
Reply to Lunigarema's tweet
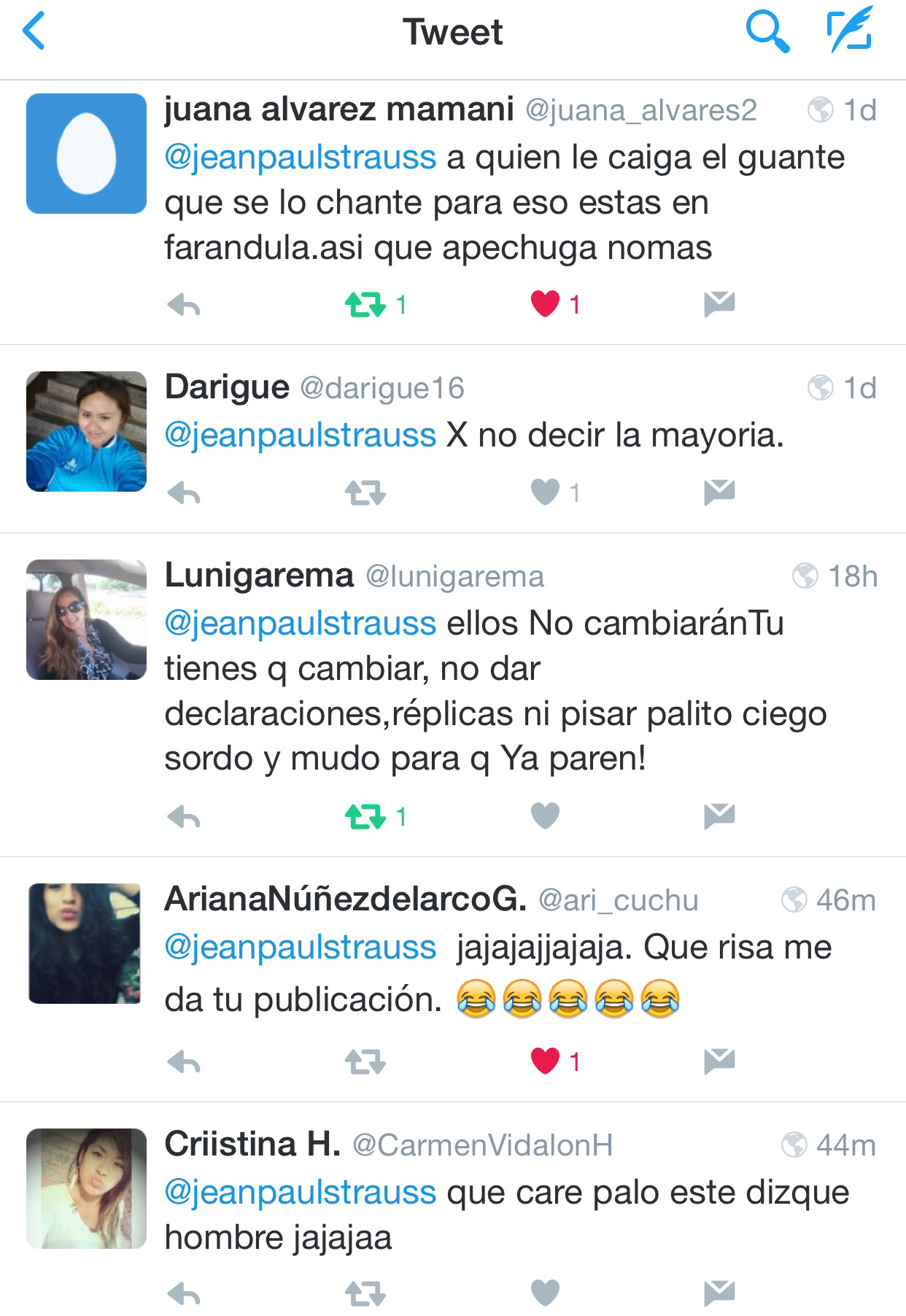tap(184, 817)
